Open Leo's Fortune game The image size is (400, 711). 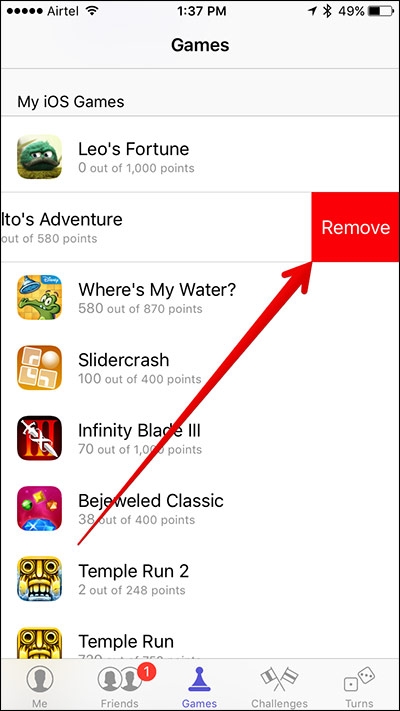pos(200,157)
